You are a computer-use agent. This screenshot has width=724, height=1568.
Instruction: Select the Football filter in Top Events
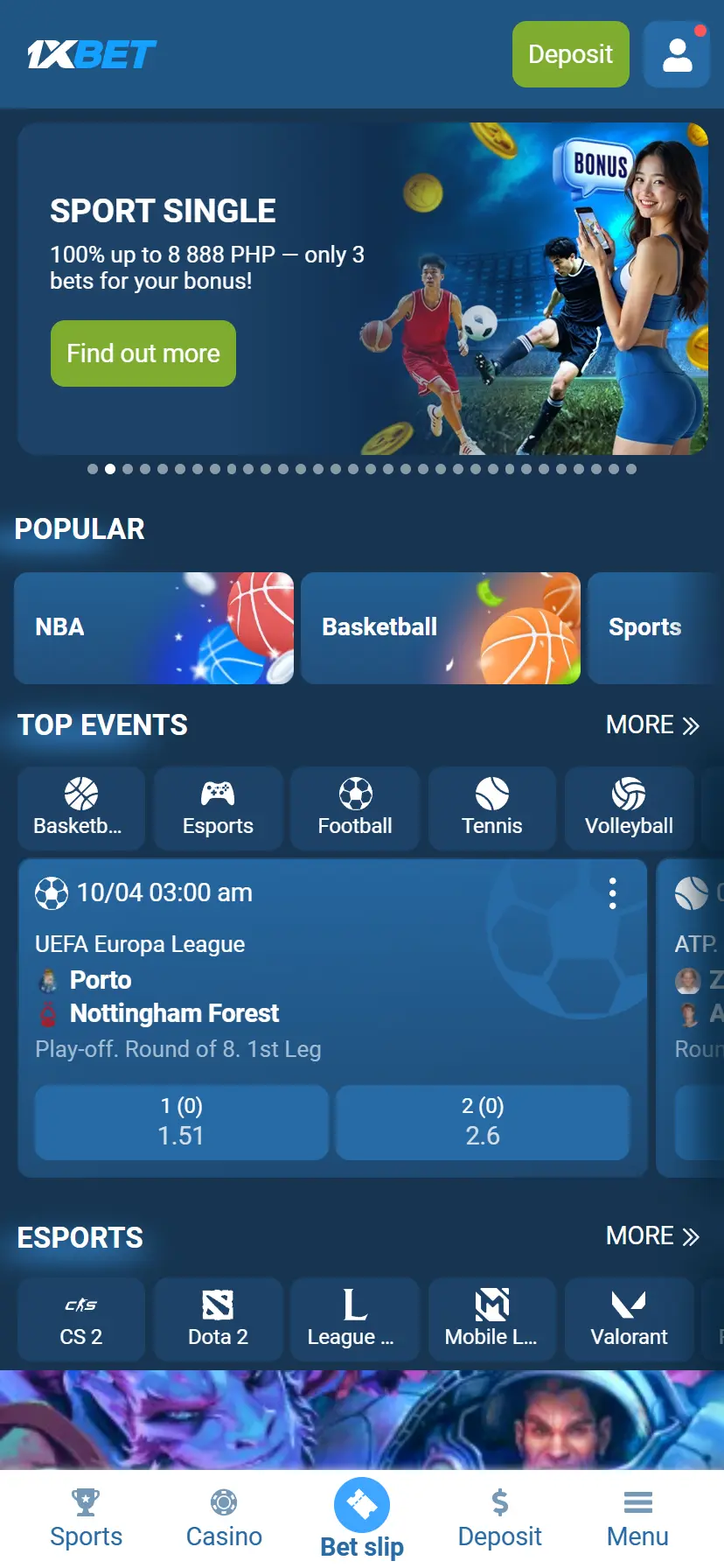point(355,808)
